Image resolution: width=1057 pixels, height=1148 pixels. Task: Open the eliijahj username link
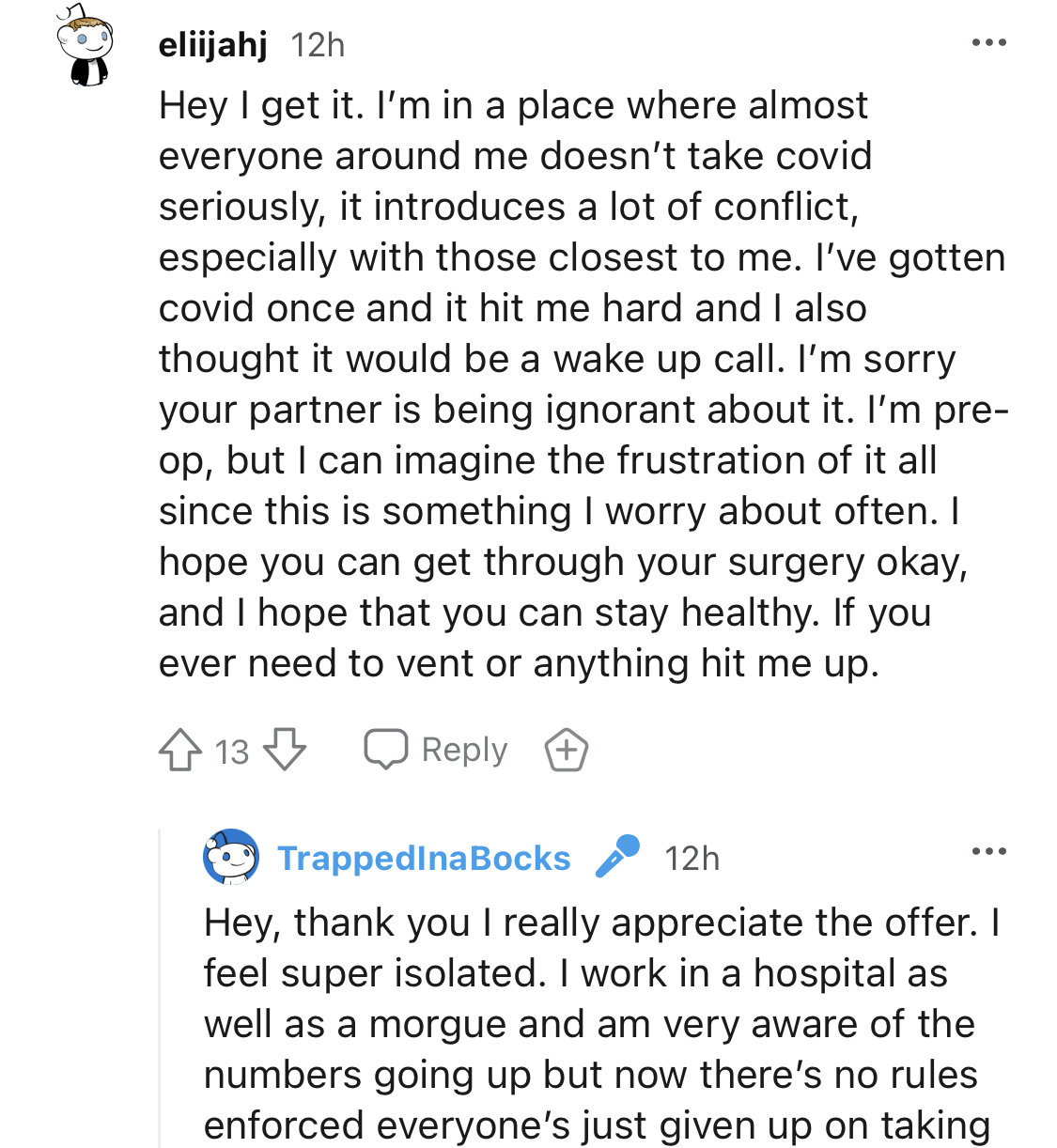pos(212,44)
